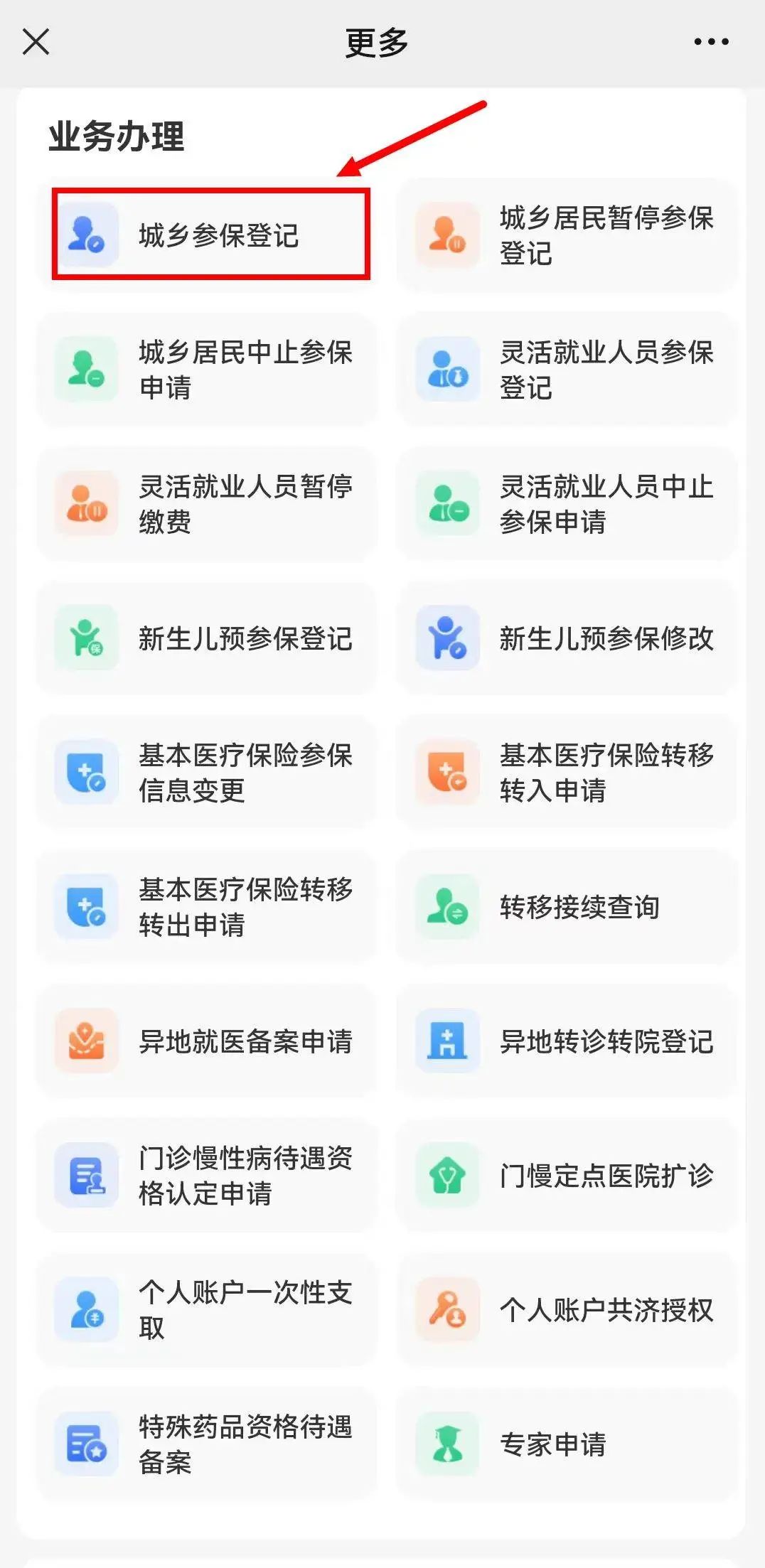Open 异地转诊转院登记

(x=567, y=1041)
